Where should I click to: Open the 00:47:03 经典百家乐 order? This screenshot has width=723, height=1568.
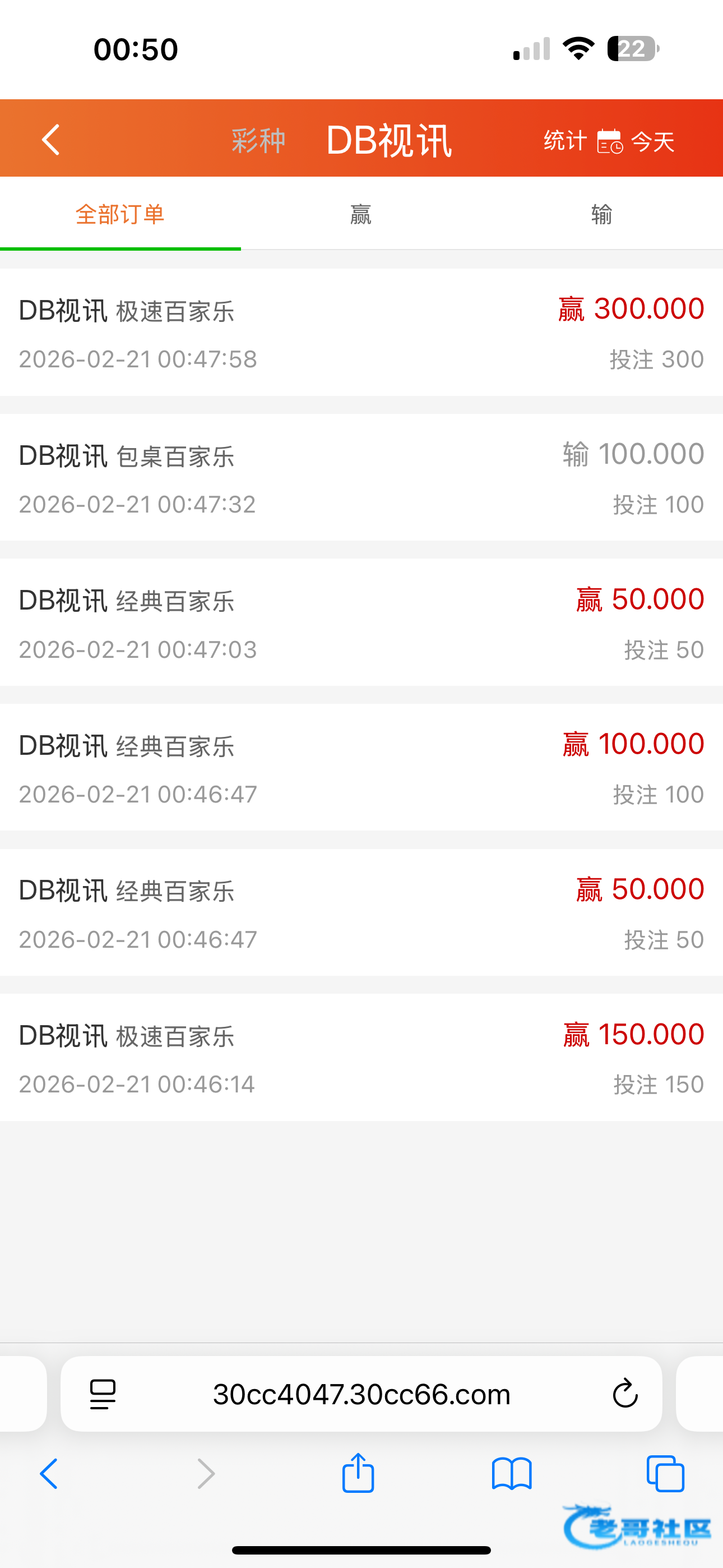pyautogui.click(x=361, y=622)
